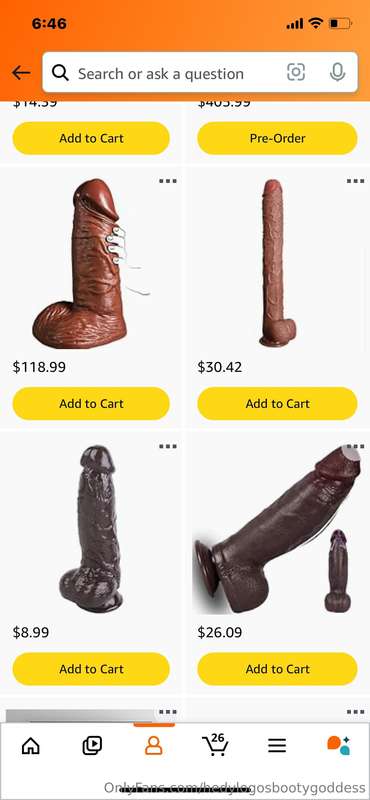Go back with the arrow icon
370x800 pixels.
pyautogui.click(x=21, y=73)
